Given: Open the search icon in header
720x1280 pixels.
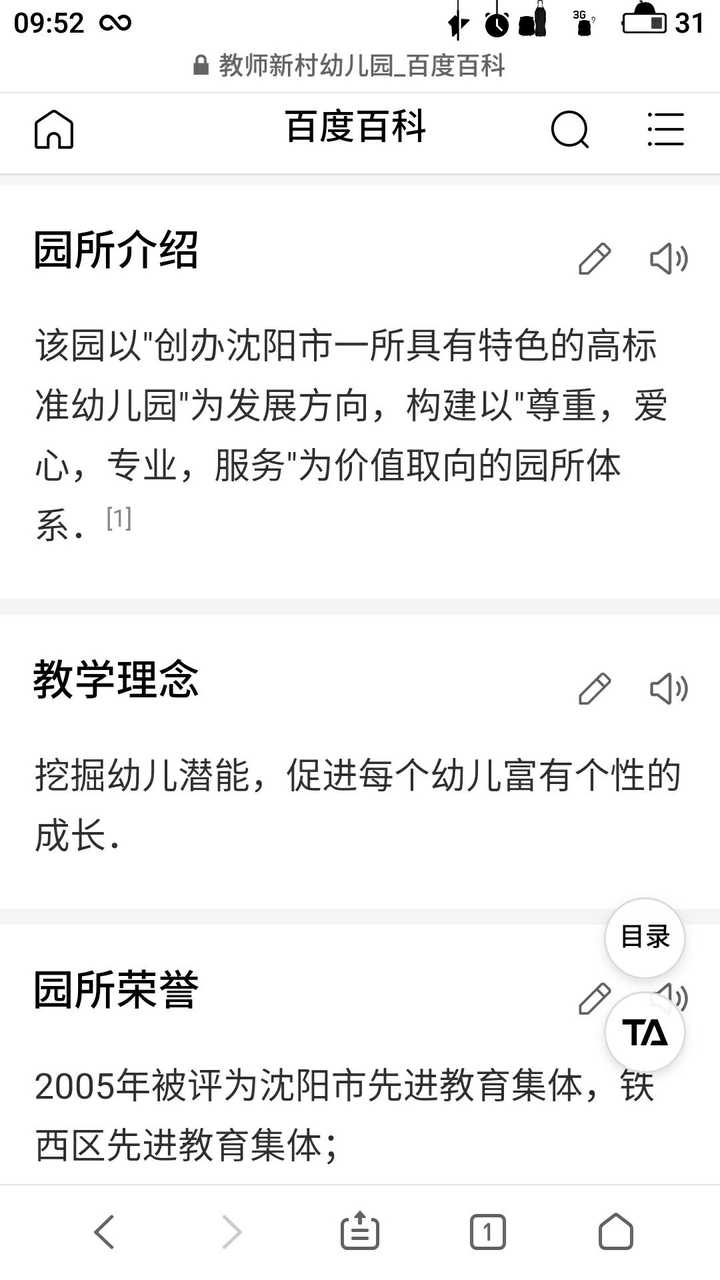Looking at the screenshot, I should click(570, 129).
